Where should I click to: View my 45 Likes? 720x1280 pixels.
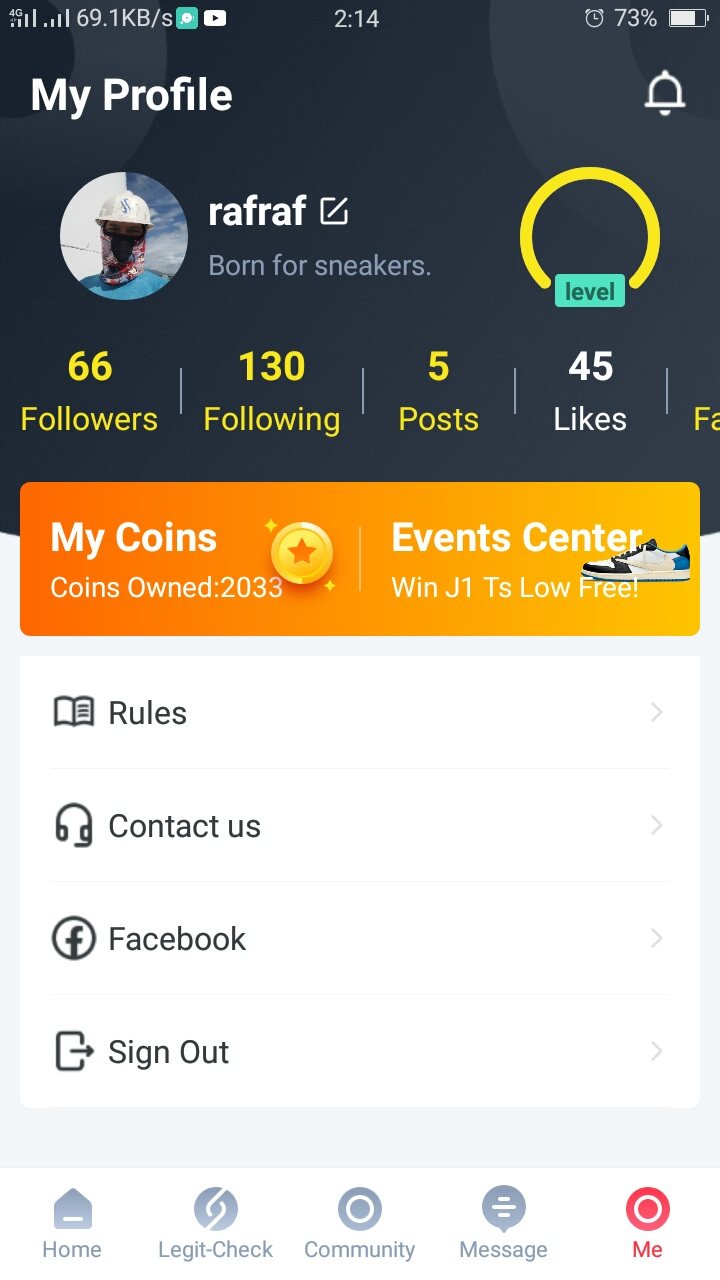(x=590, y=391)
